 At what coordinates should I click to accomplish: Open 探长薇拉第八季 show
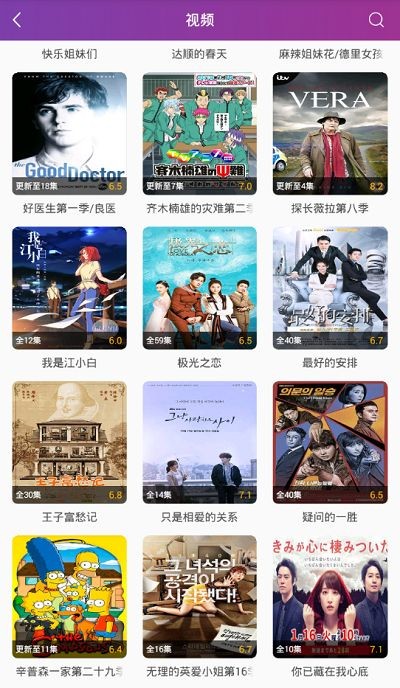tap(330, 133)
